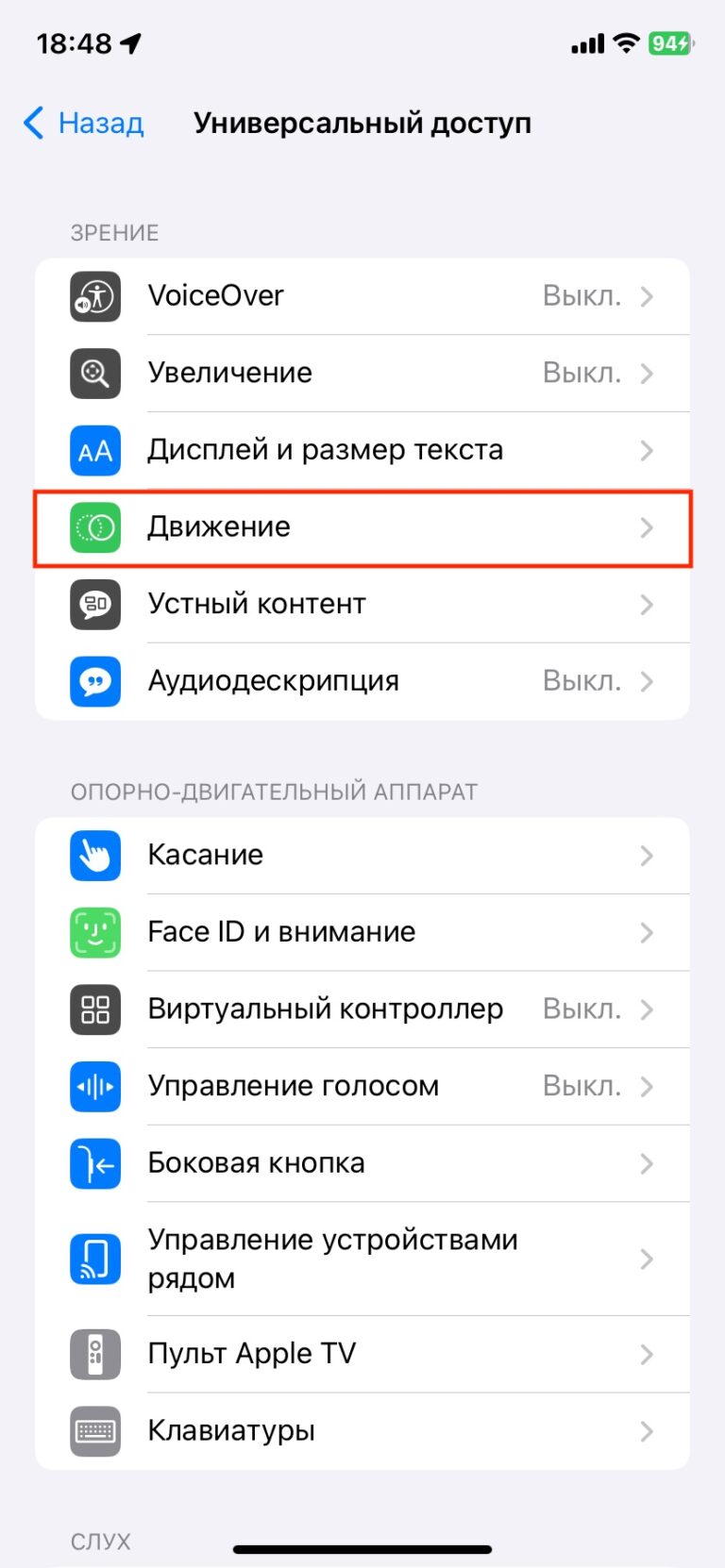The height and width of the screenshot is (1568, 725).
Task: Open Управление устройствами рядом
Action: click(362, 1259)
